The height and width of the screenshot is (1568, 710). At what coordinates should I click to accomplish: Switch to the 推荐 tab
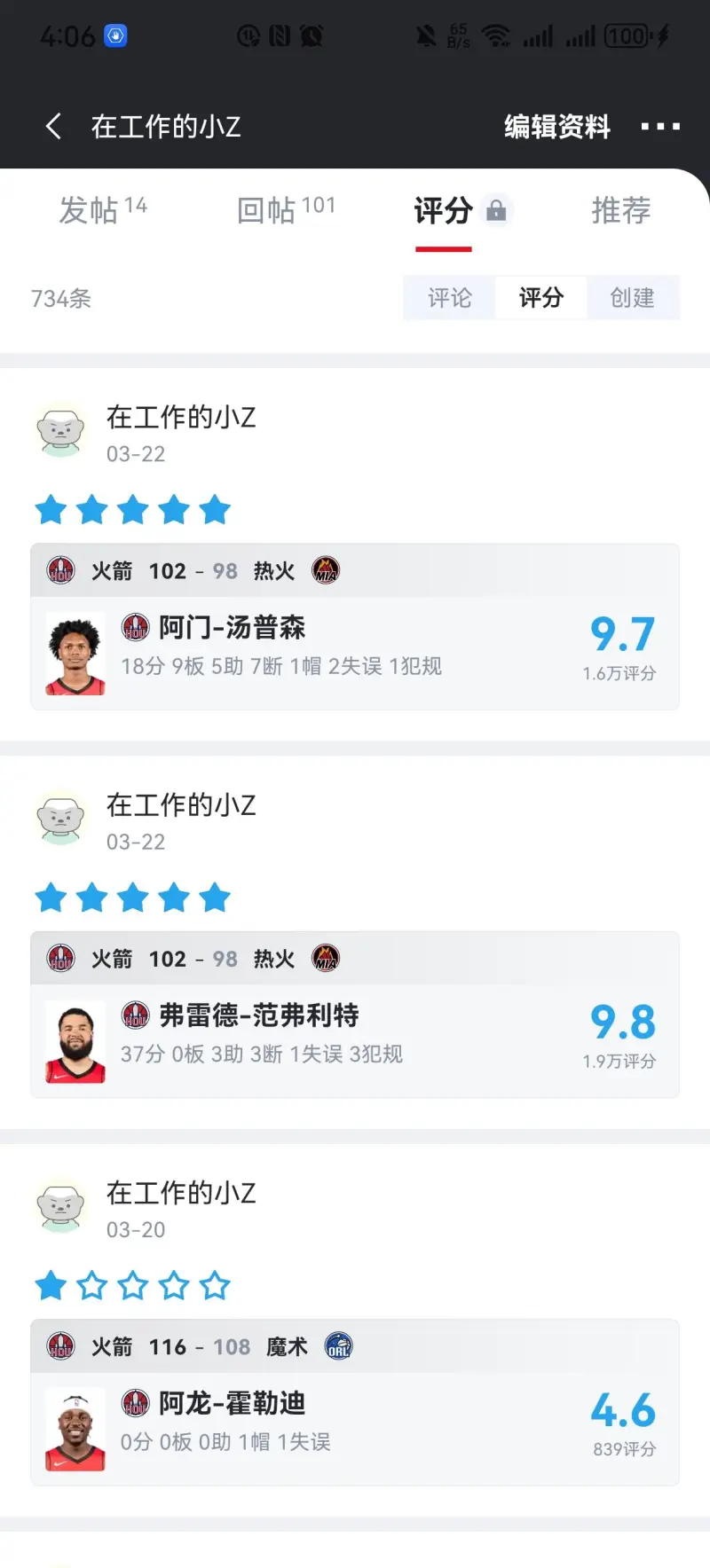(x=620, y=210)
